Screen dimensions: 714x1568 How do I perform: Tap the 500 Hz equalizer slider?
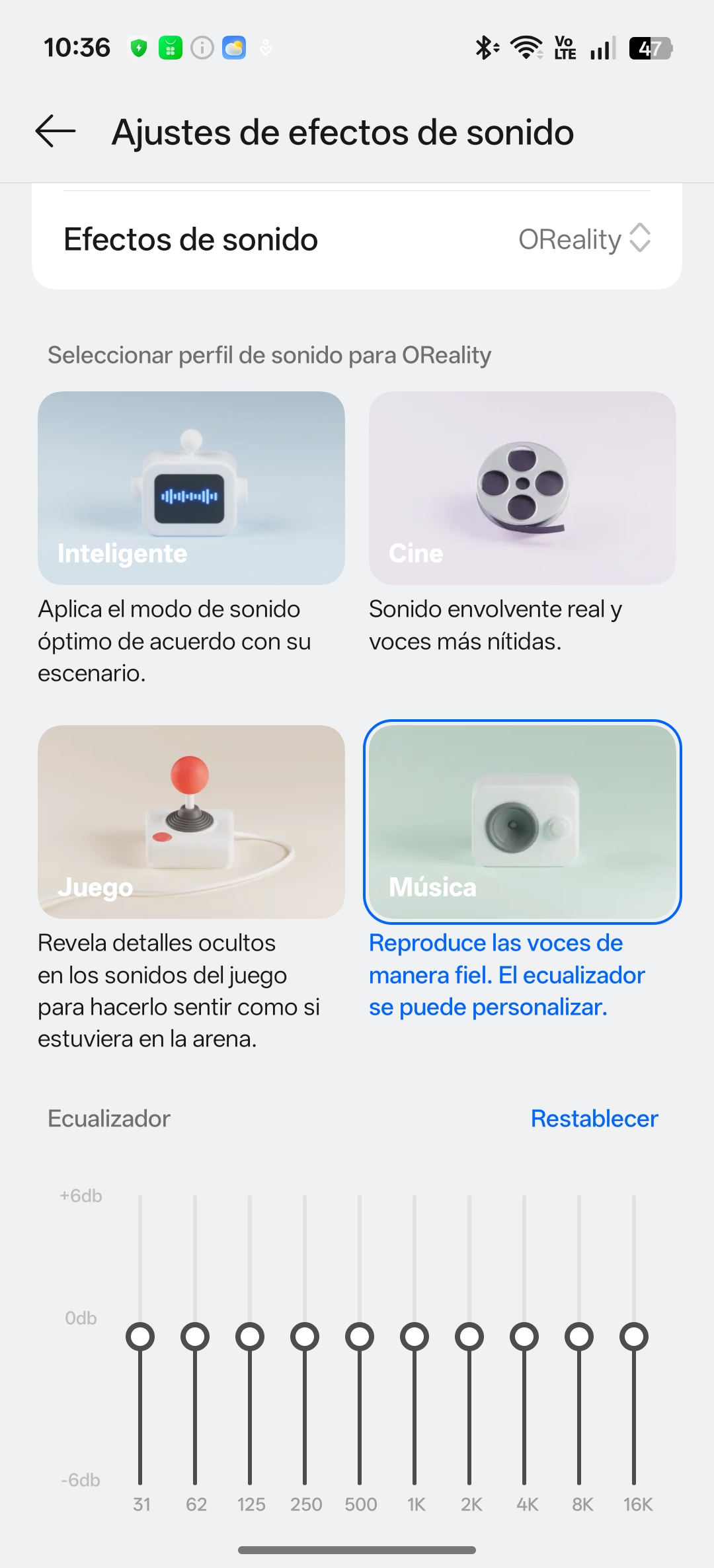click(360, 1337)
